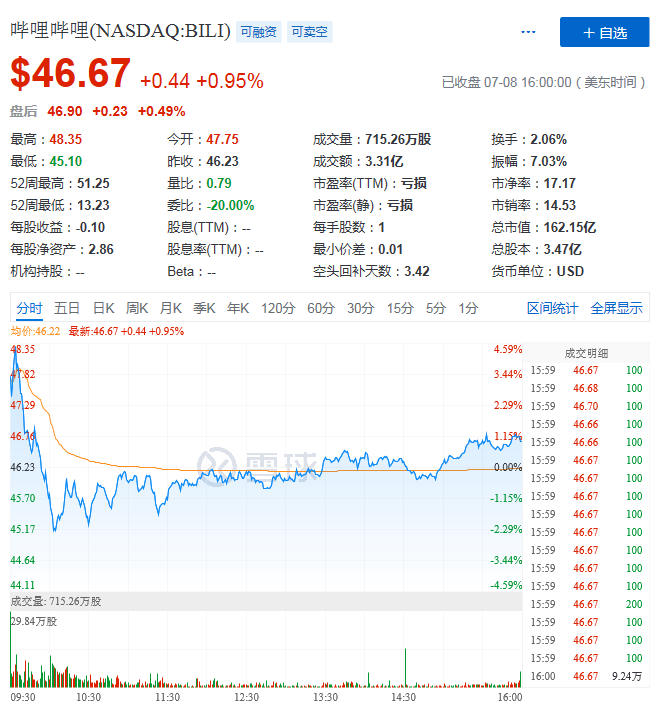Image resolution: width=672 pixels, height=709 pixels.
Task: Open 全屏显示 fullscreen chart view
Action: click(x=616, y=308)
